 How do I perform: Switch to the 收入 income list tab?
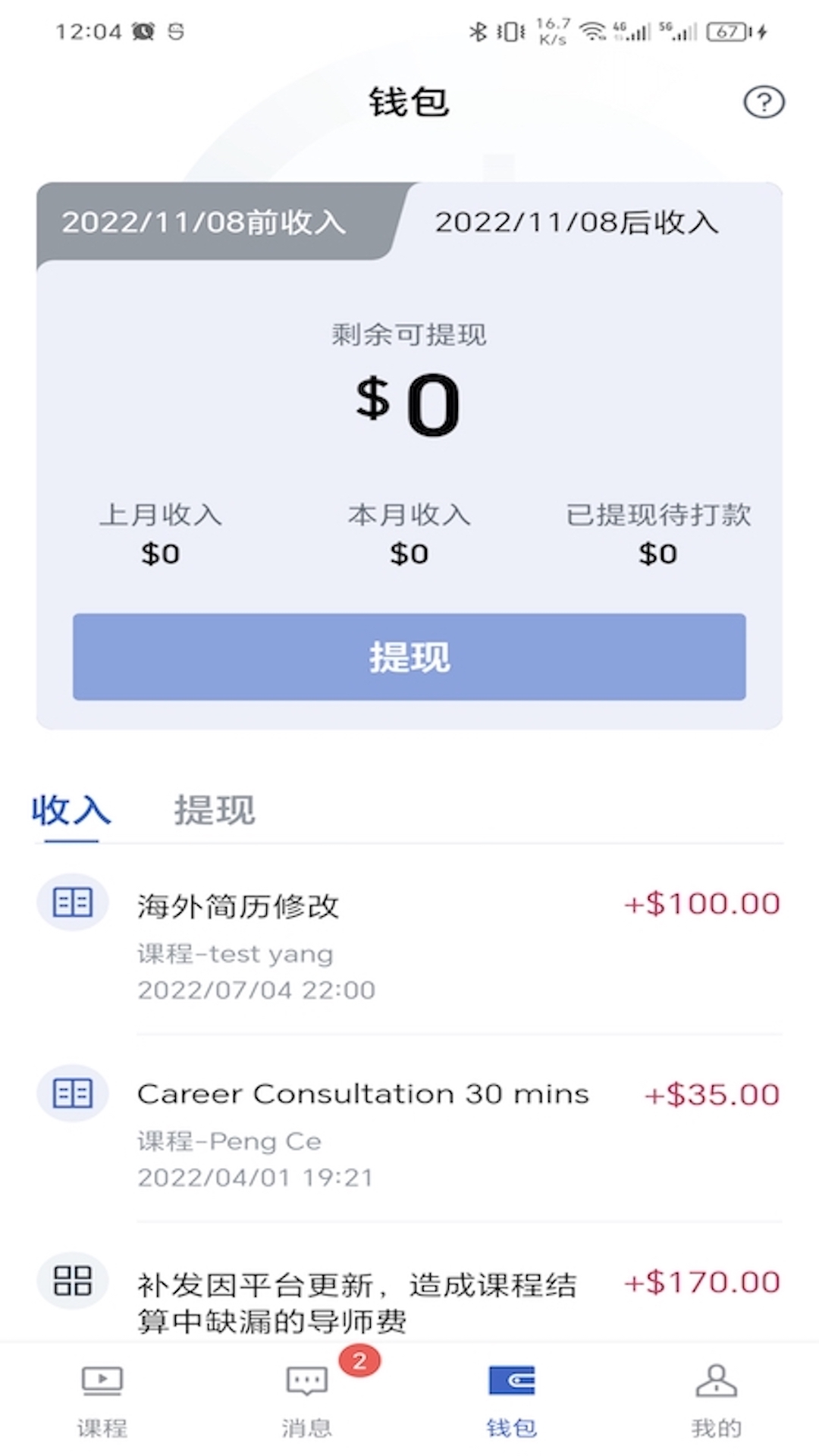(x=71, y=810)
